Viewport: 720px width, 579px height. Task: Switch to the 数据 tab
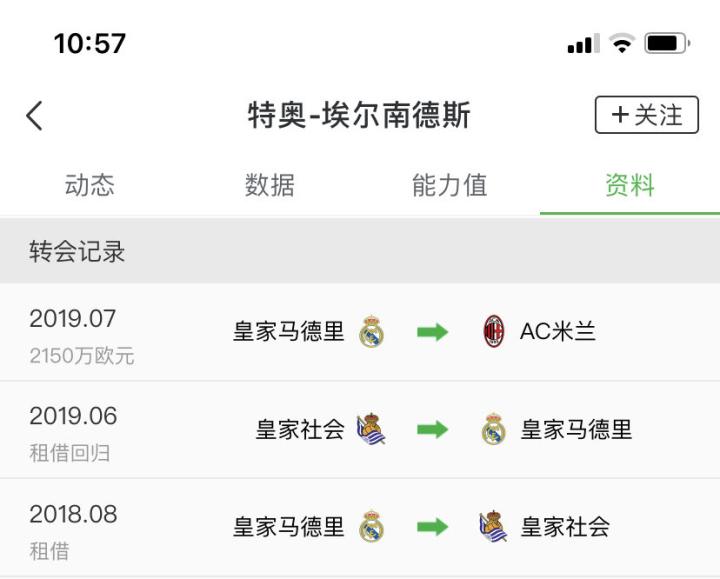tap(270, 185)
